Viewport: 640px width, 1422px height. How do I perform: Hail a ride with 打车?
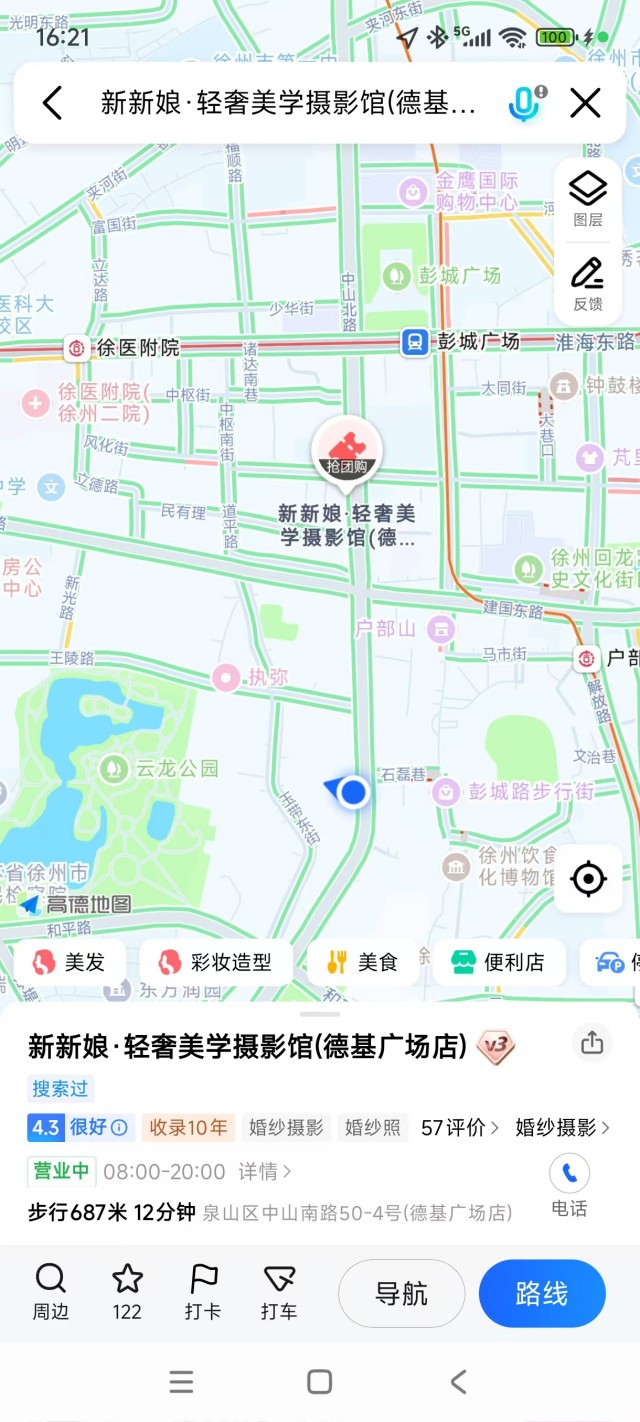[x=279, y=1291]
